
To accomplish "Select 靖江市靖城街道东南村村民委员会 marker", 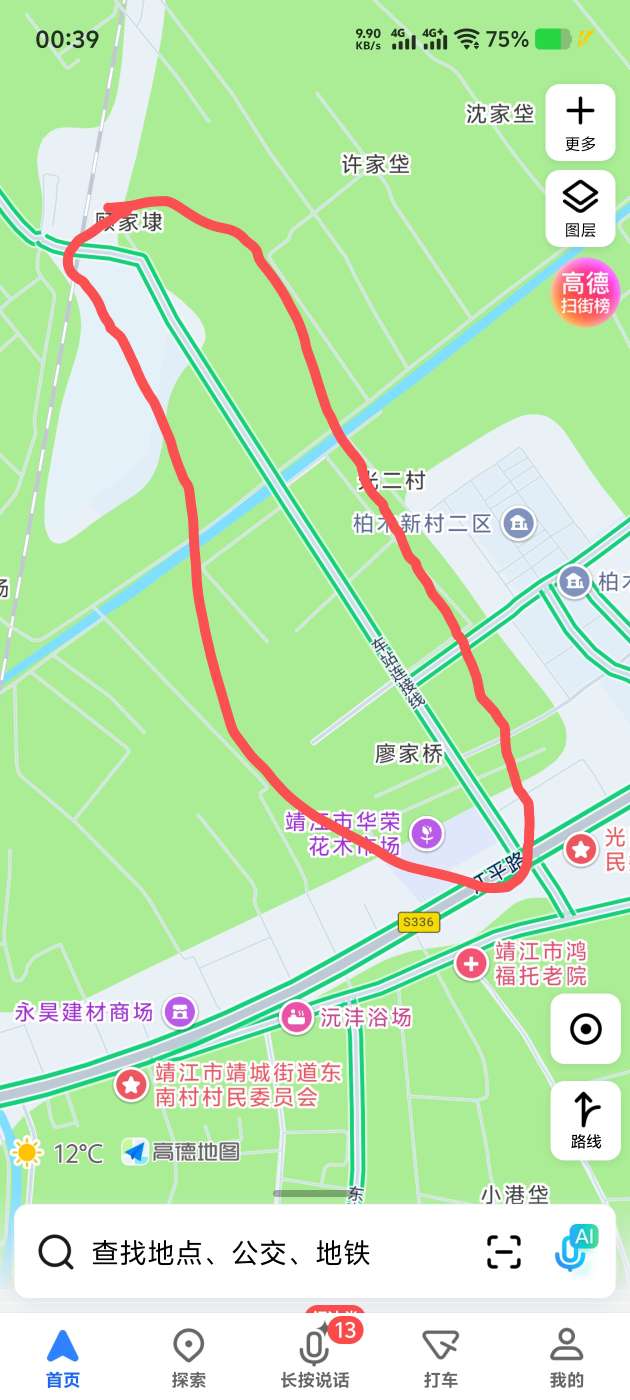I will click(131, 1084).
